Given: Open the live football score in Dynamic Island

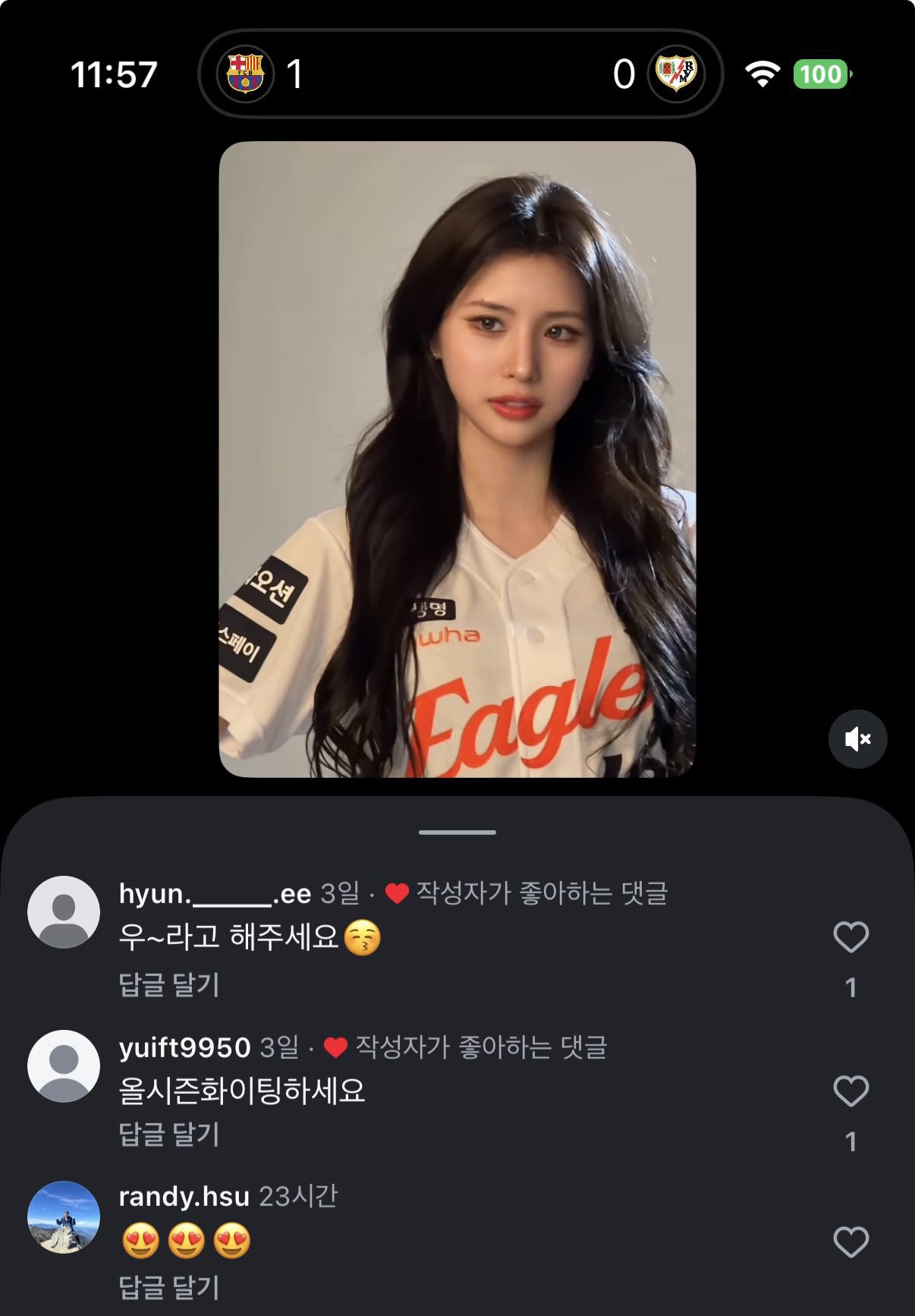Looking at the screenshot, I should click(x=460, y=74).
